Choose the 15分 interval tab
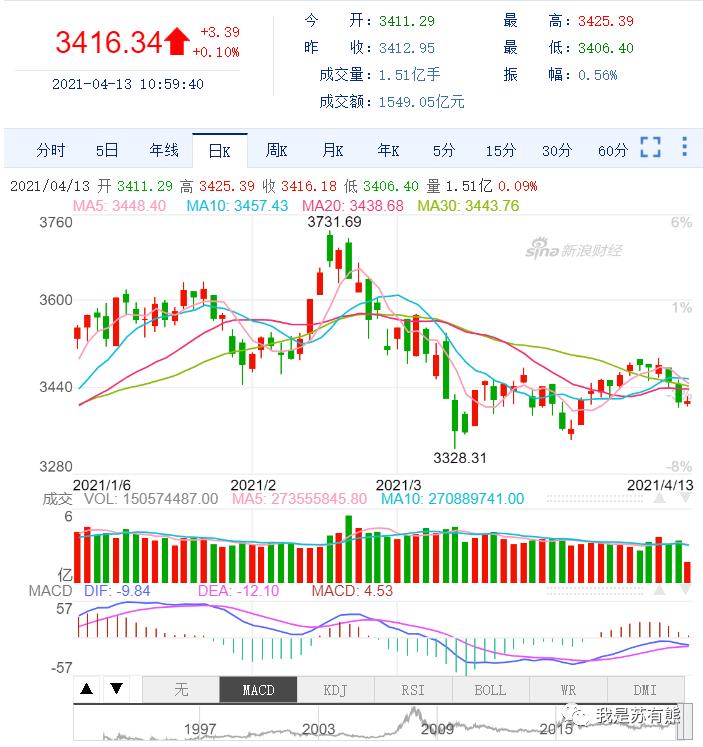 [x=500, y=150]
